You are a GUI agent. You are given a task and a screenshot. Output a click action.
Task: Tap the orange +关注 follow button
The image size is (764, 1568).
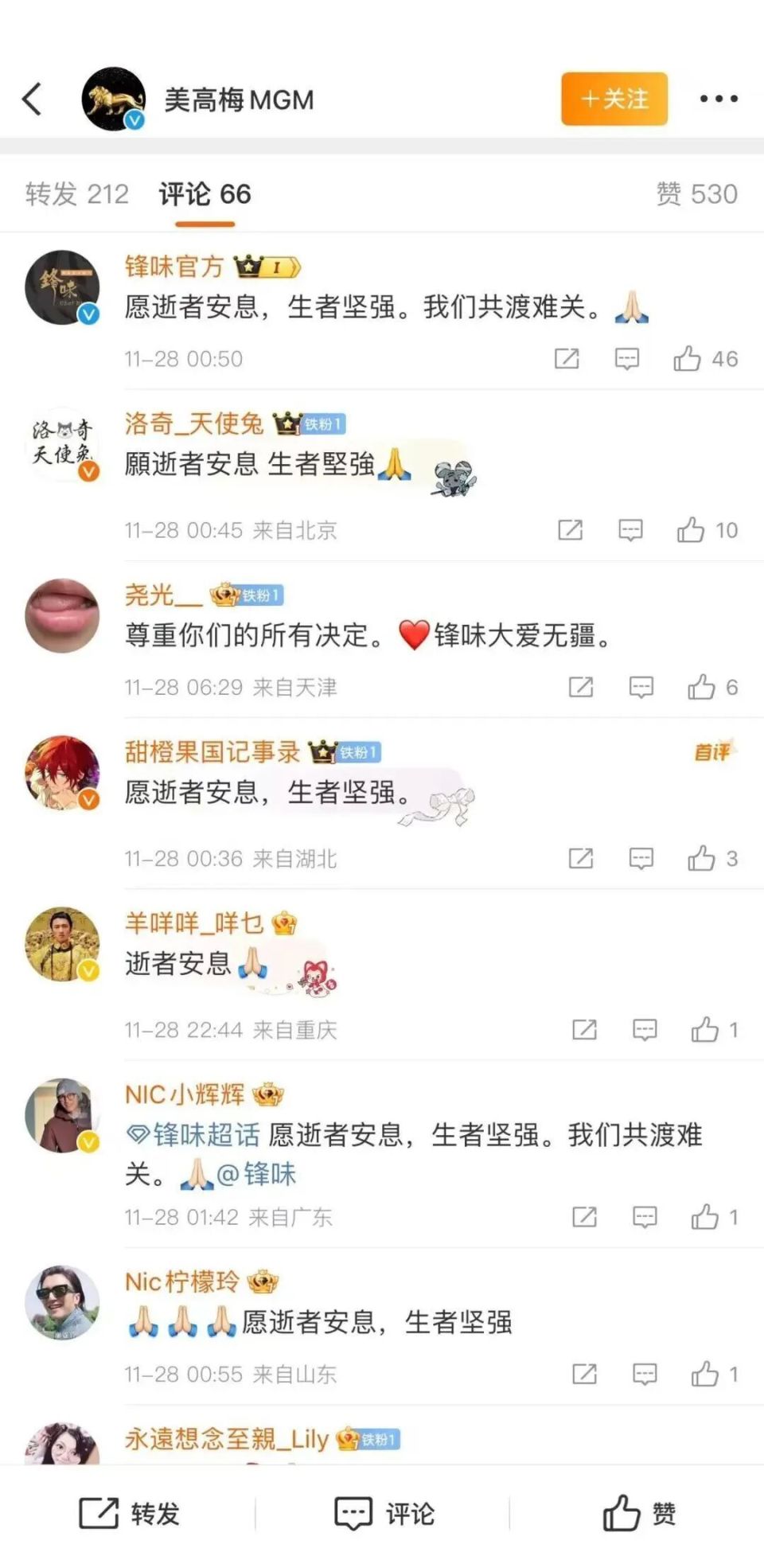(614, 99)
